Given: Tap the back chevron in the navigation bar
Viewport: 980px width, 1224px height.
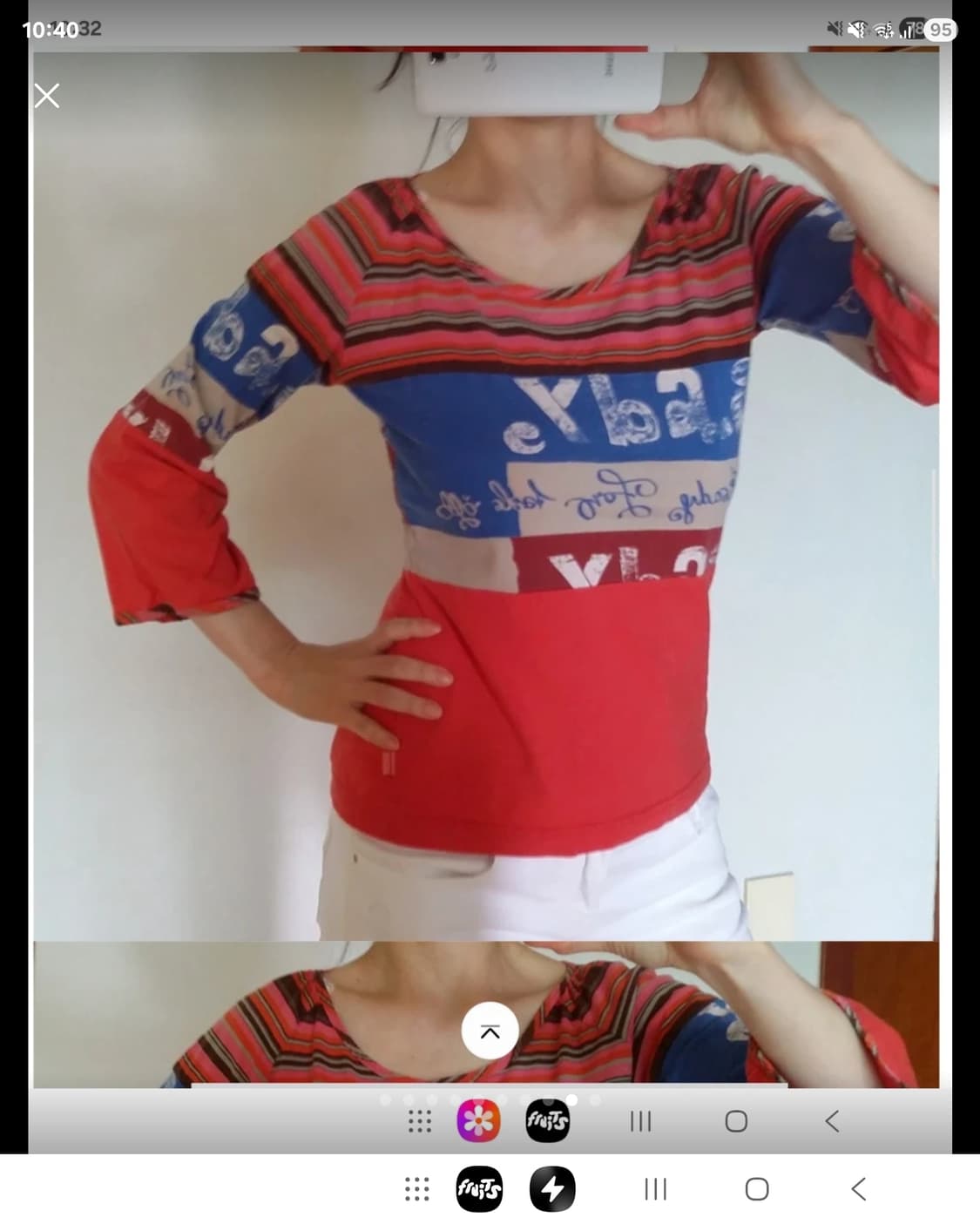Looking at the screenshot, I should coord(830,1122).
